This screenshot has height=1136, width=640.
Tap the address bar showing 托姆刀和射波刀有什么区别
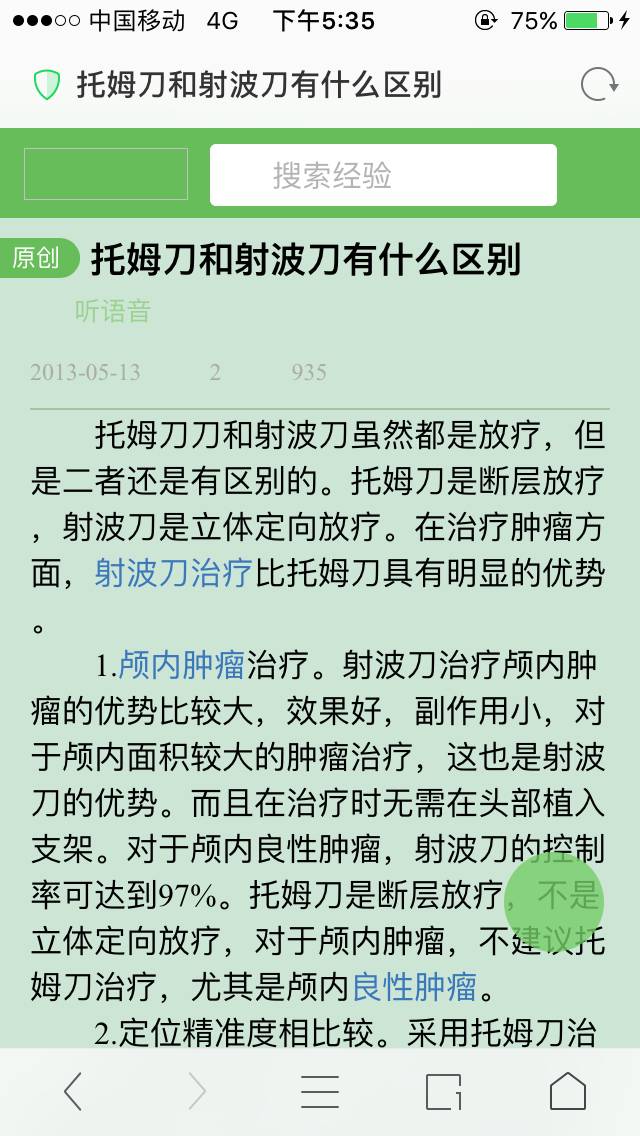click(258, 85)
